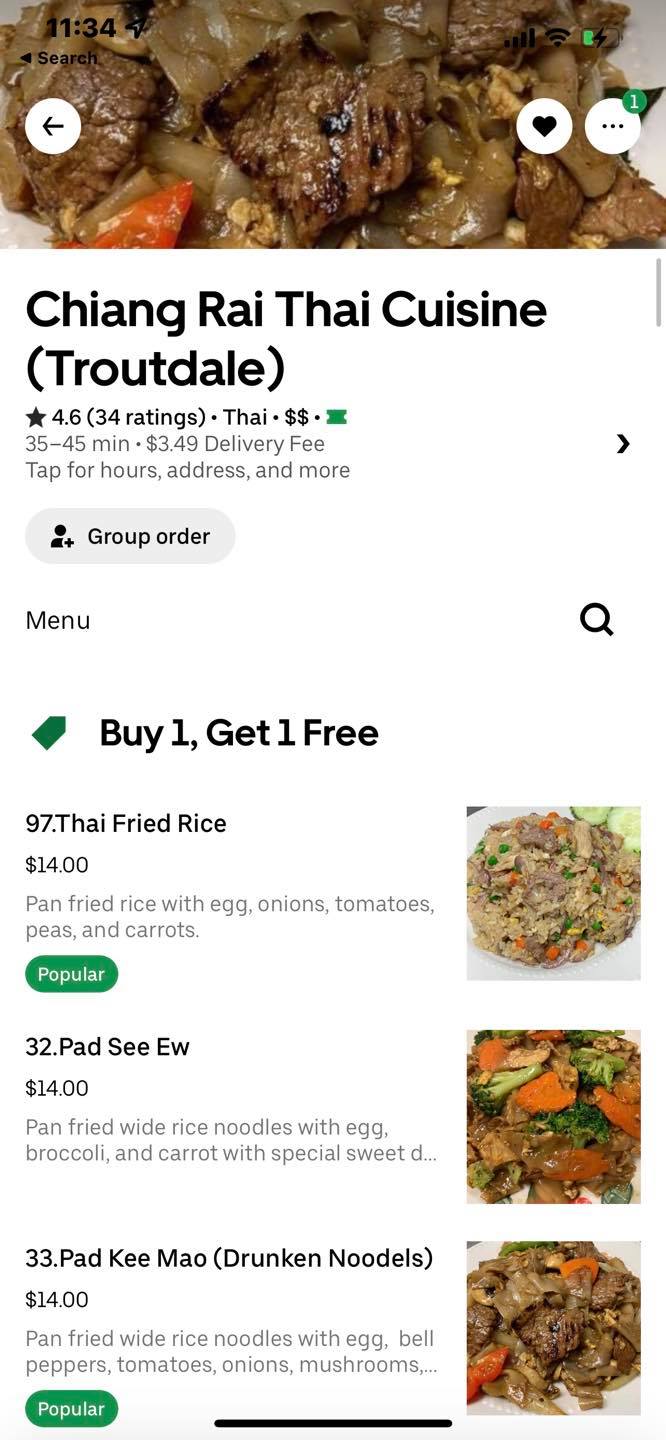The image size is (666, 1440).
Task: Start a Group order
Action: click(130, 536)
